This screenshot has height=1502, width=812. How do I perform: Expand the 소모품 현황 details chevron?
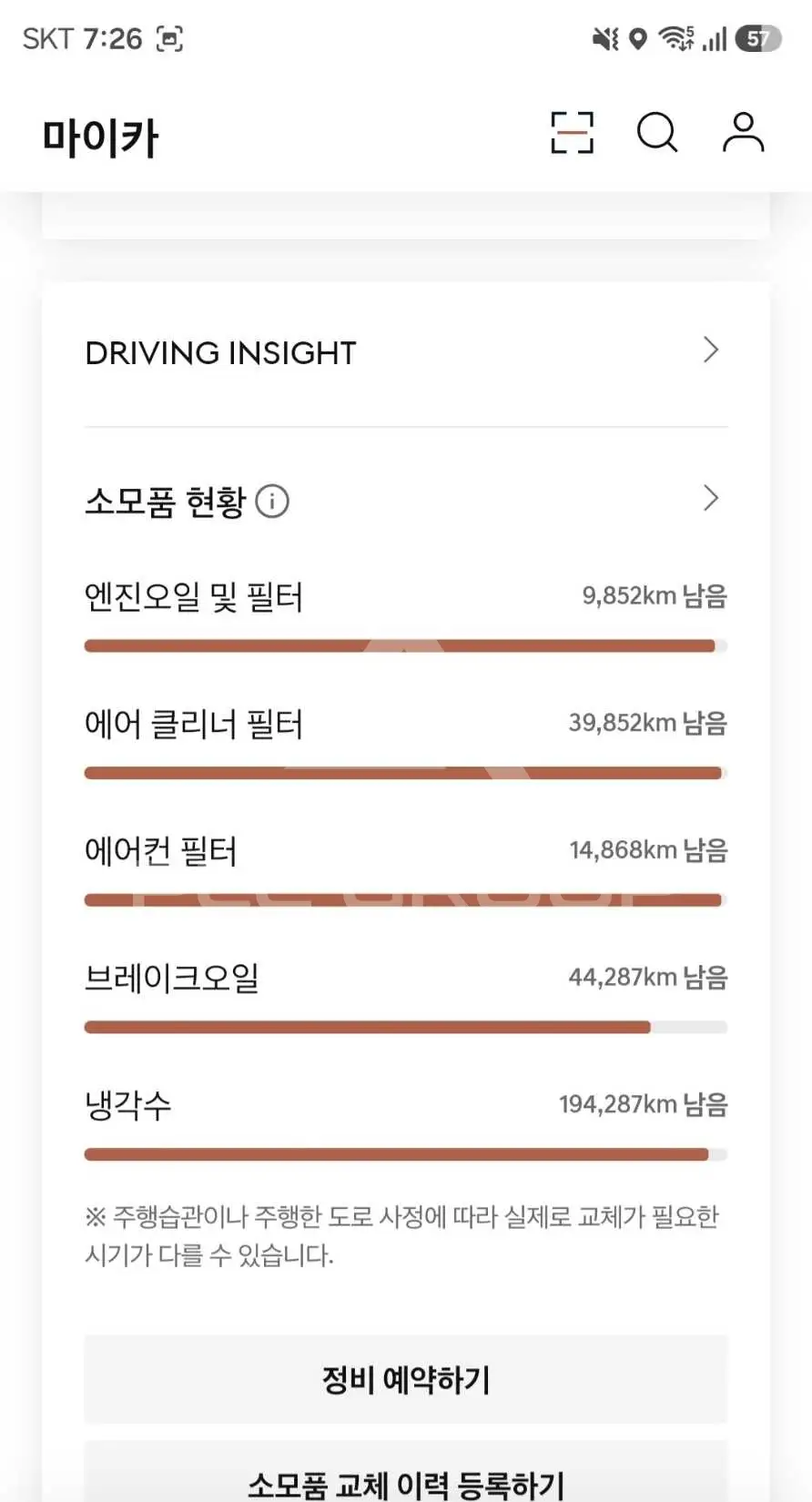(711, 499)
